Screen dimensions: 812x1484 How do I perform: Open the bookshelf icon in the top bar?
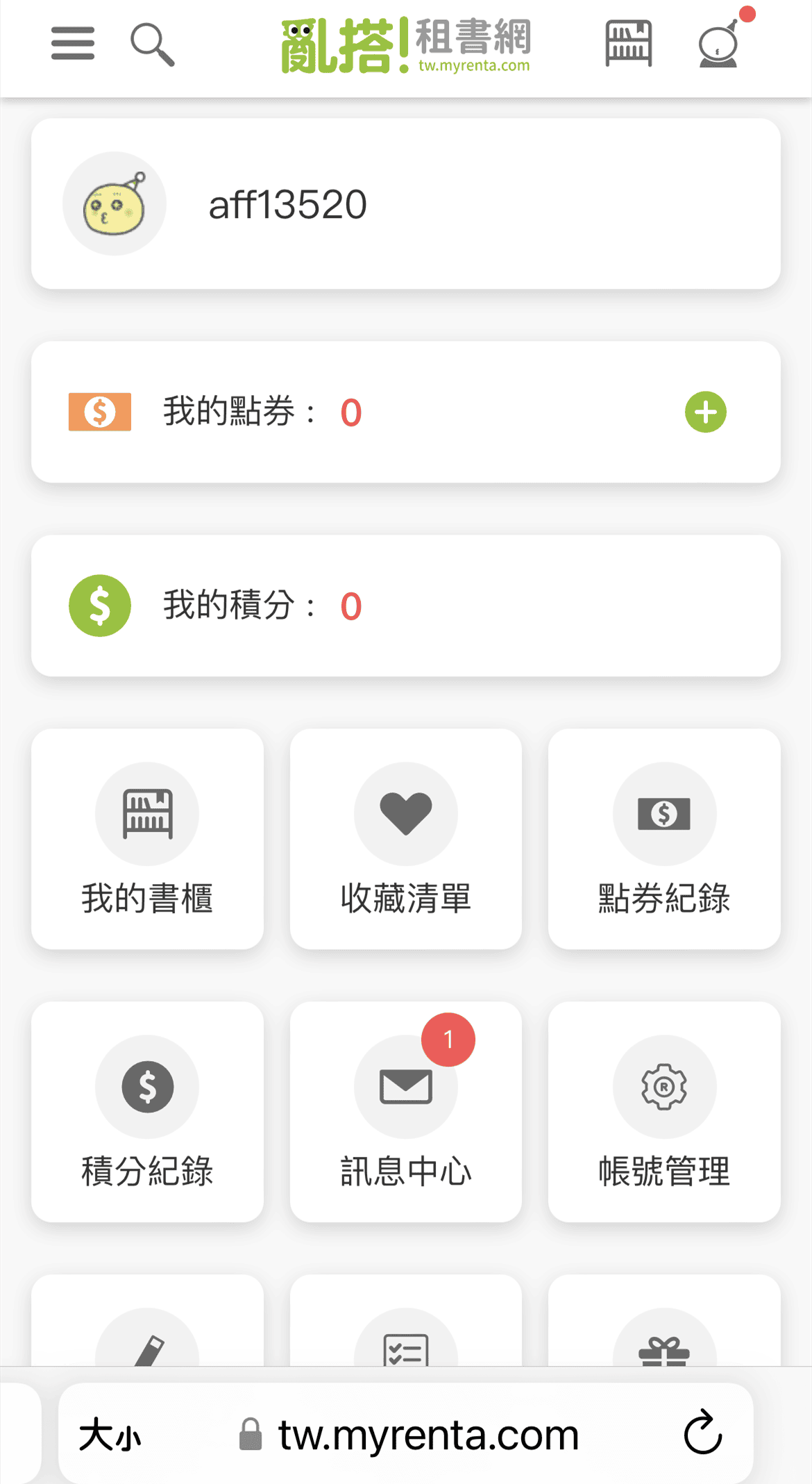pos(628,44)
